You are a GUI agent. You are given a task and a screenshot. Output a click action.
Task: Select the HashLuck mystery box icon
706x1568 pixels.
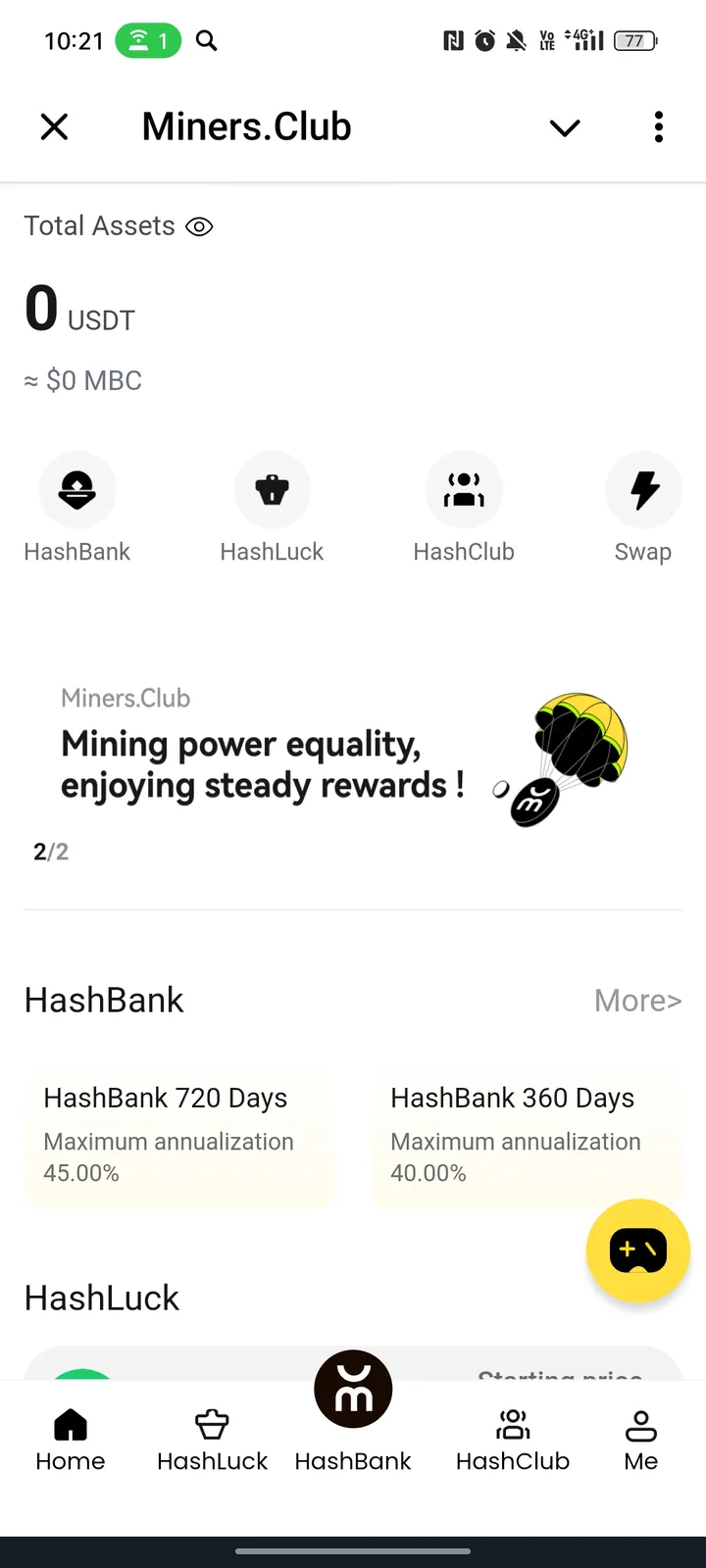(x=272, y=489)
